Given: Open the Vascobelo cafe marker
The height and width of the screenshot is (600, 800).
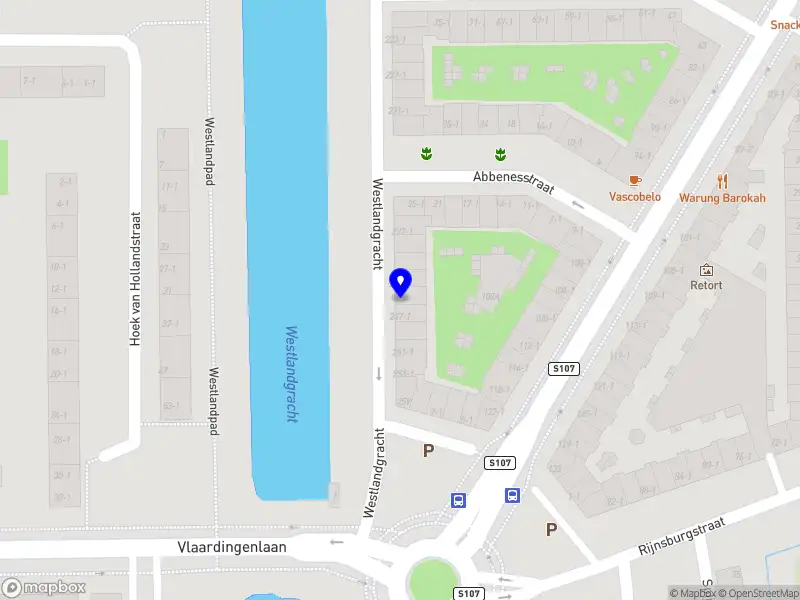Looking at the screenshot, I should coord(635,181).
